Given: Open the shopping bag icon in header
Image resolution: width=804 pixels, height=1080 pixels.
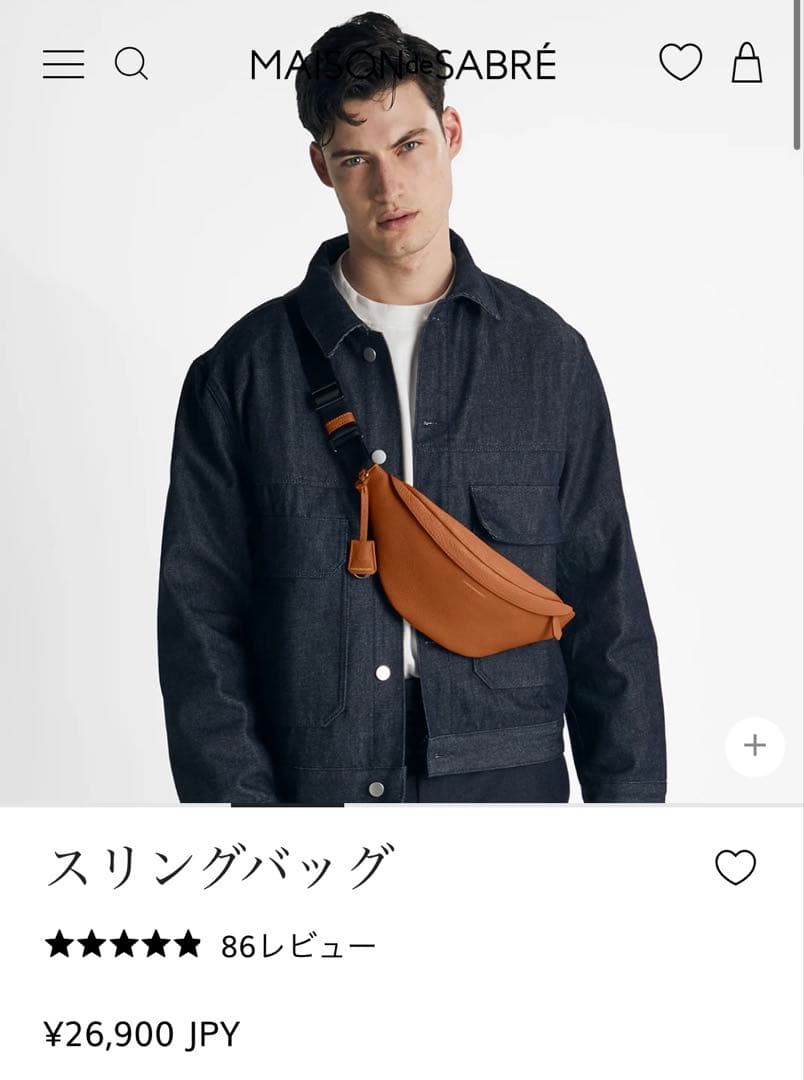Looking at the screenshot, I should 745,63.
